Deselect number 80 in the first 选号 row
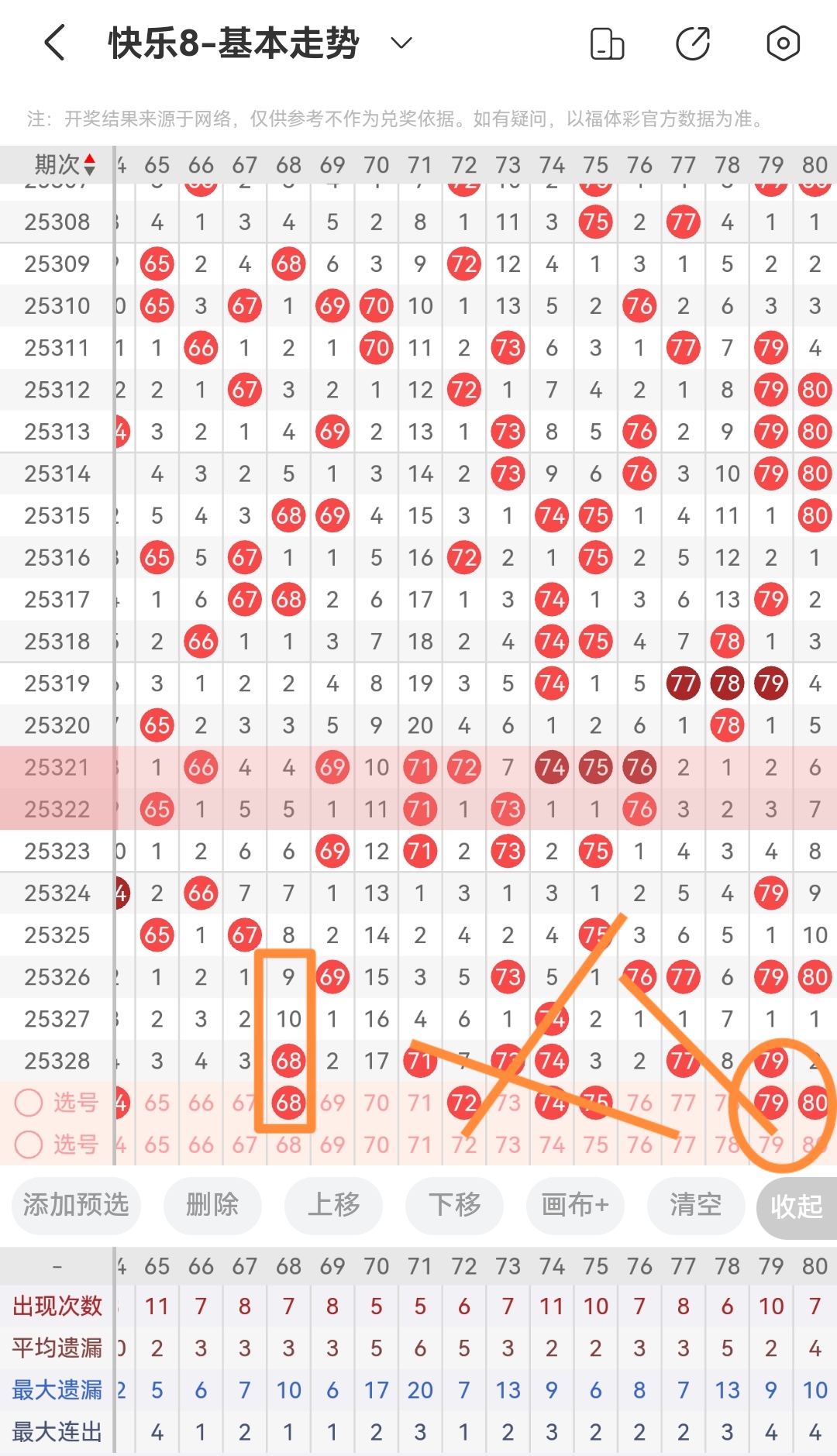The image size is (837, 1456). (x=815, y=1102)
